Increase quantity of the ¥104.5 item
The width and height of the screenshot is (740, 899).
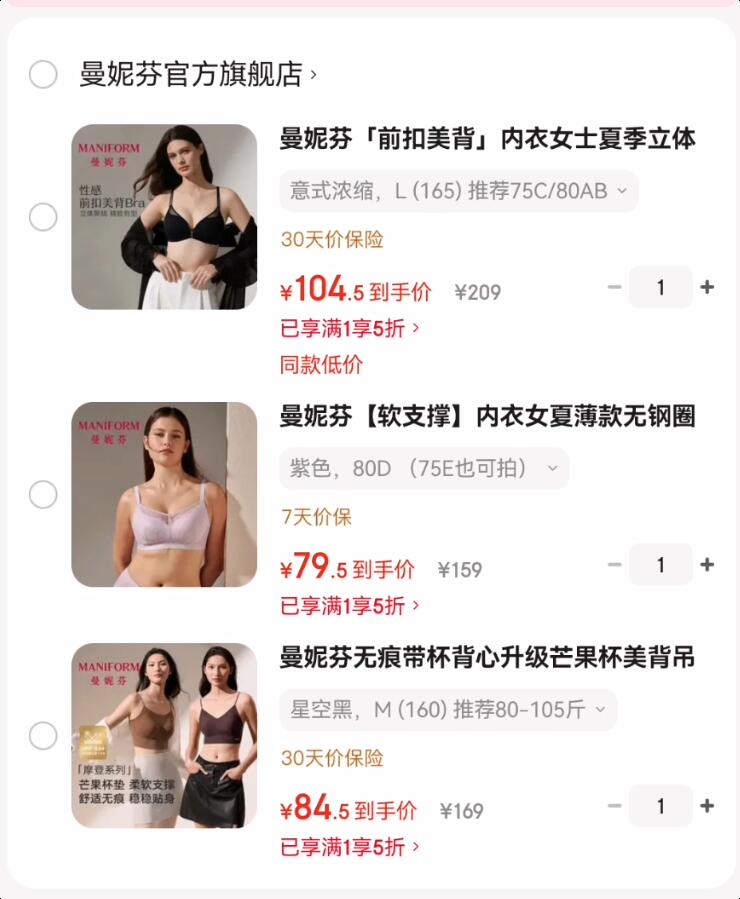tap(707, 287)
